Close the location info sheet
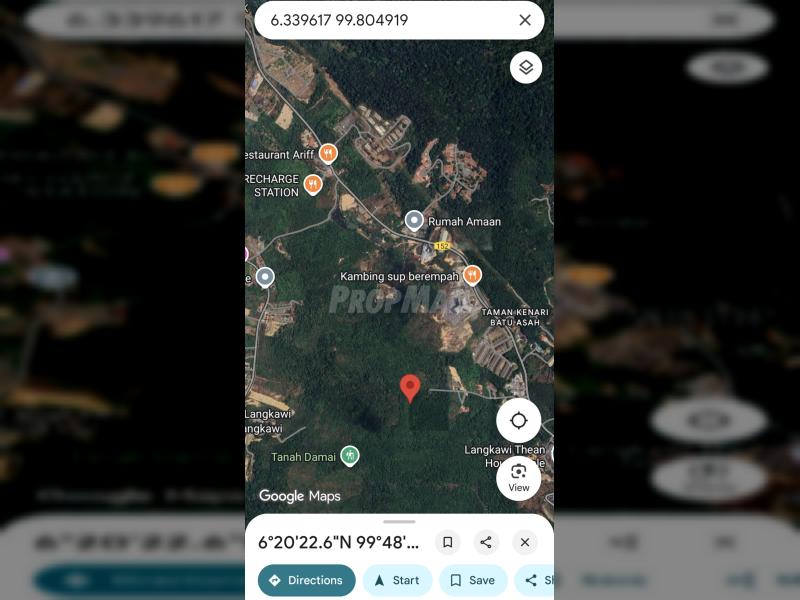Screen dimensions: 800x600 (525, 542)
